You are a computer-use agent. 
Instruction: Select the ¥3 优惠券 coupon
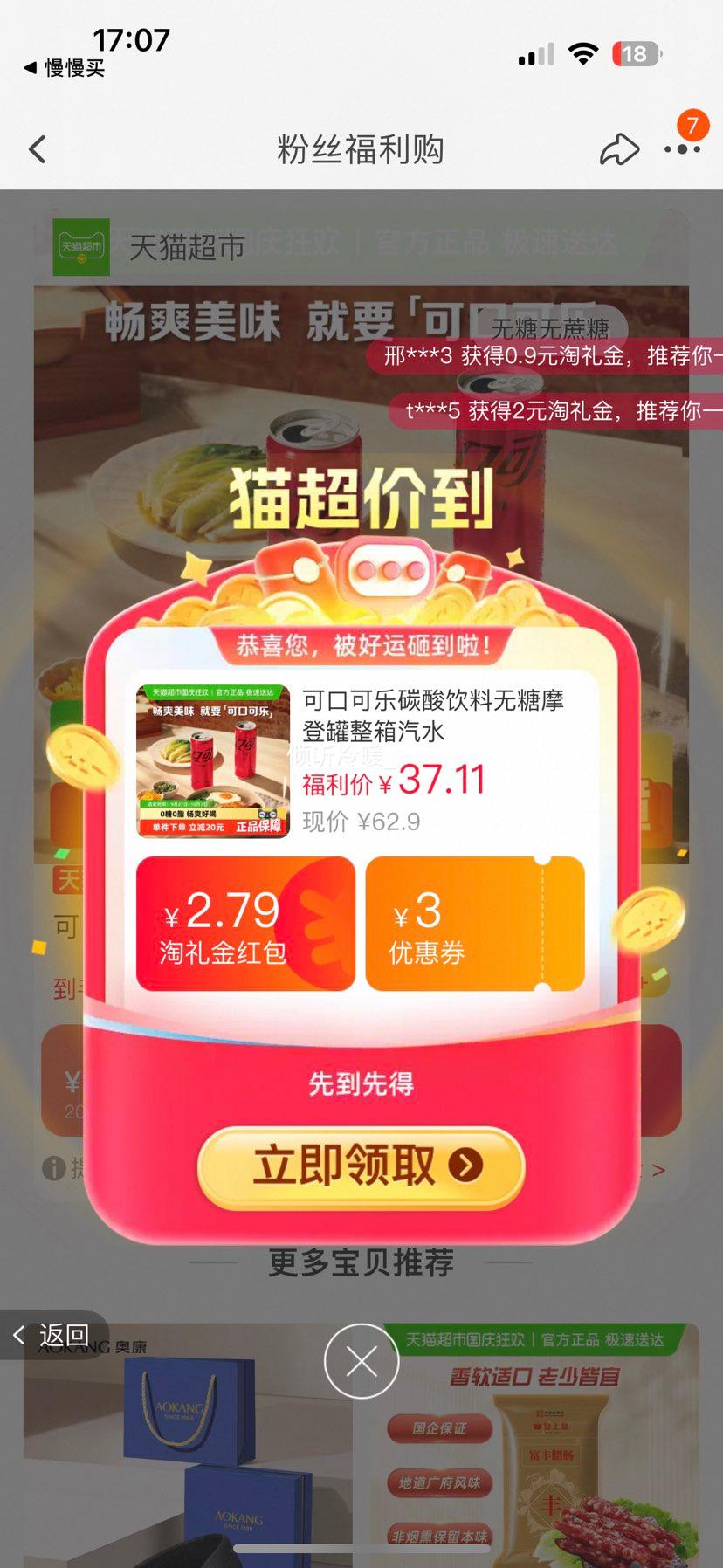pos(474,924)
